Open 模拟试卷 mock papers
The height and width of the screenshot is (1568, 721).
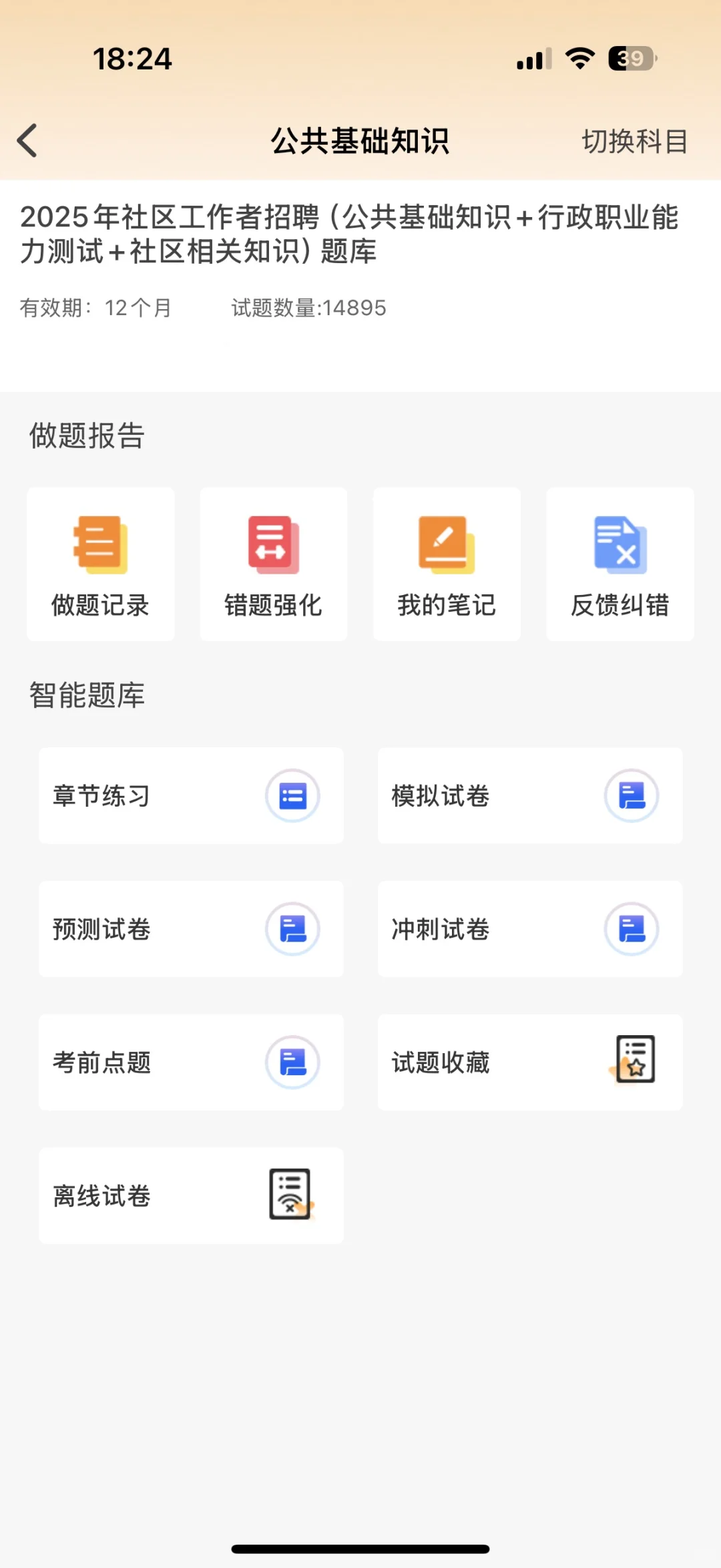[x=530, y=796]
